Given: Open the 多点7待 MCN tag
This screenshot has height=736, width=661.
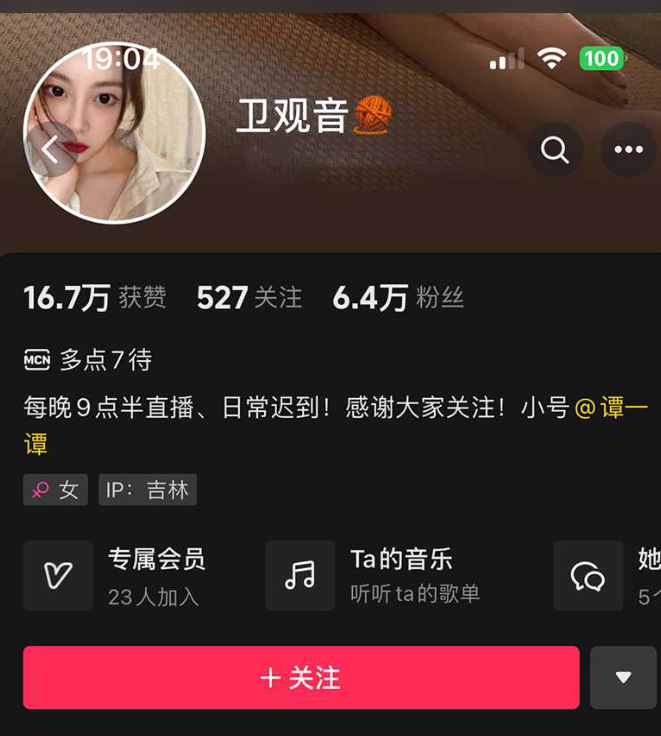Looking at the screenshot, I should click(x=88, y=360).
